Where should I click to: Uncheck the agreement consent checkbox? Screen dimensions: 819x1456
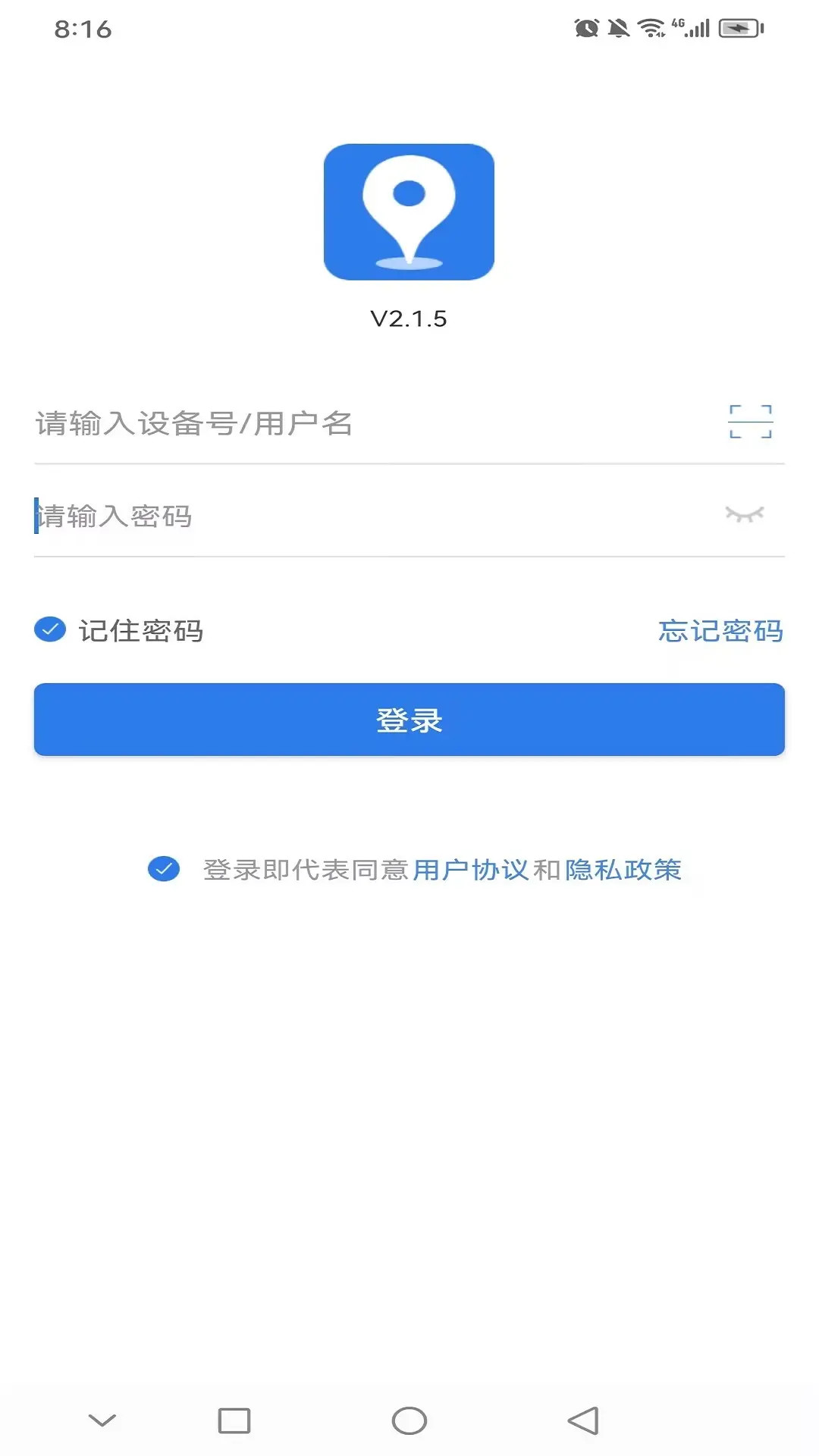tap(164, 870)
